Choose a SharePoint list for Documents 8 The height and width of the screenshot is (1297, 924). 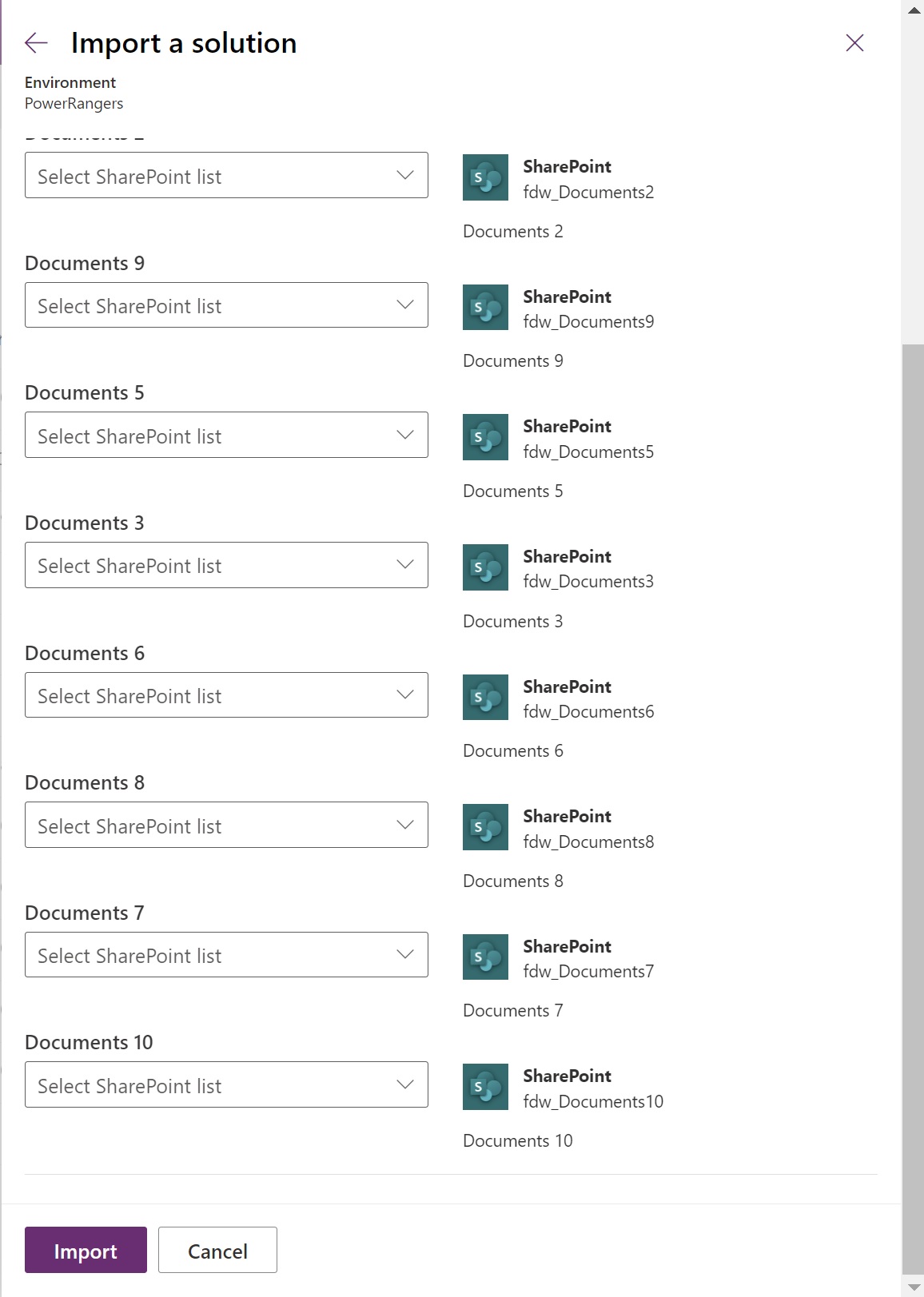click(x=226, y=825)
